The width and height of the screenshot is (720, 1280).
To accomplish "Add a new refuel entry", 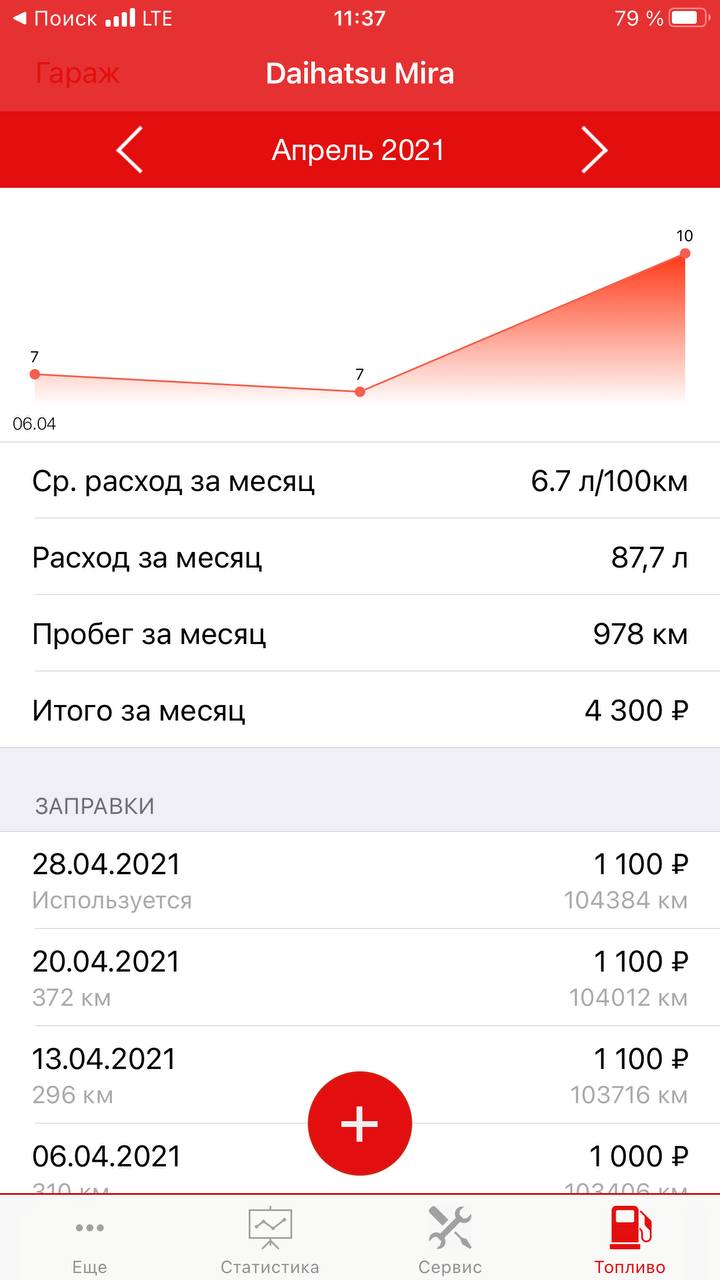I will (360, 1123).
